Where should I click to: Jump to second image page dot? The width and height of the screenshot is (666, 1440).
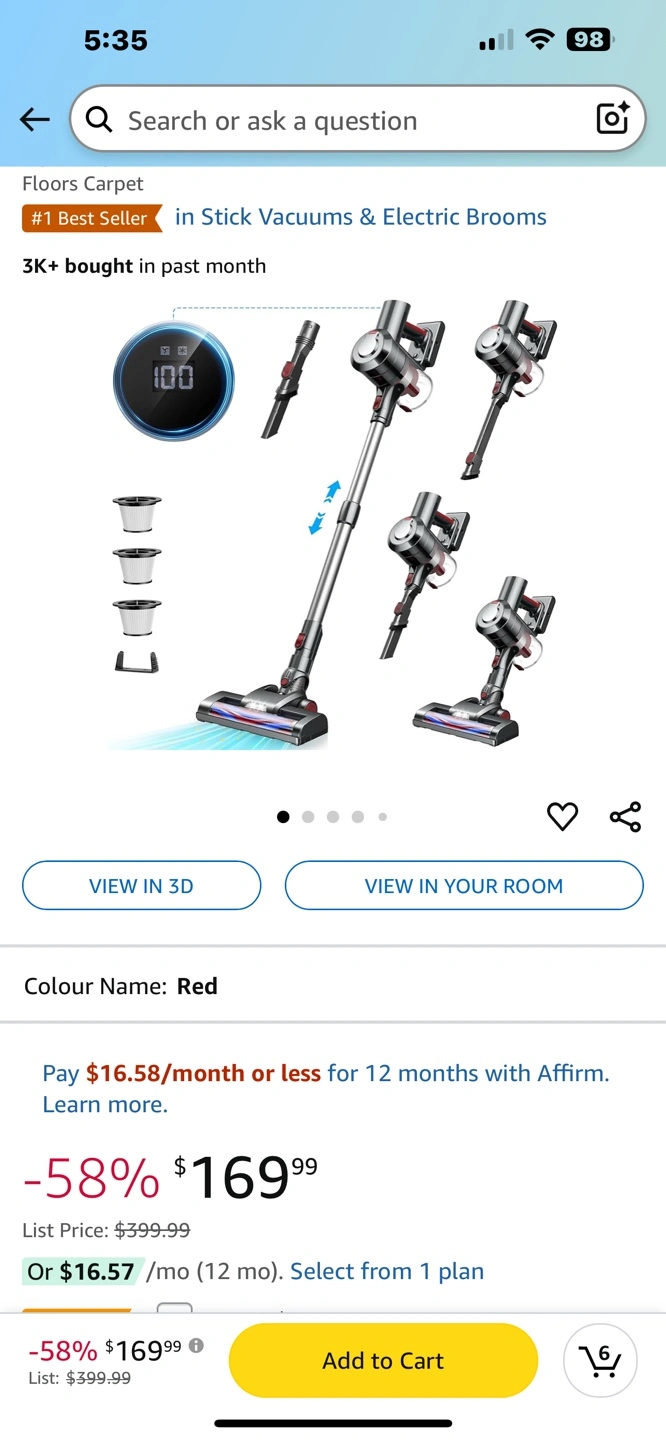pos(308,817)
